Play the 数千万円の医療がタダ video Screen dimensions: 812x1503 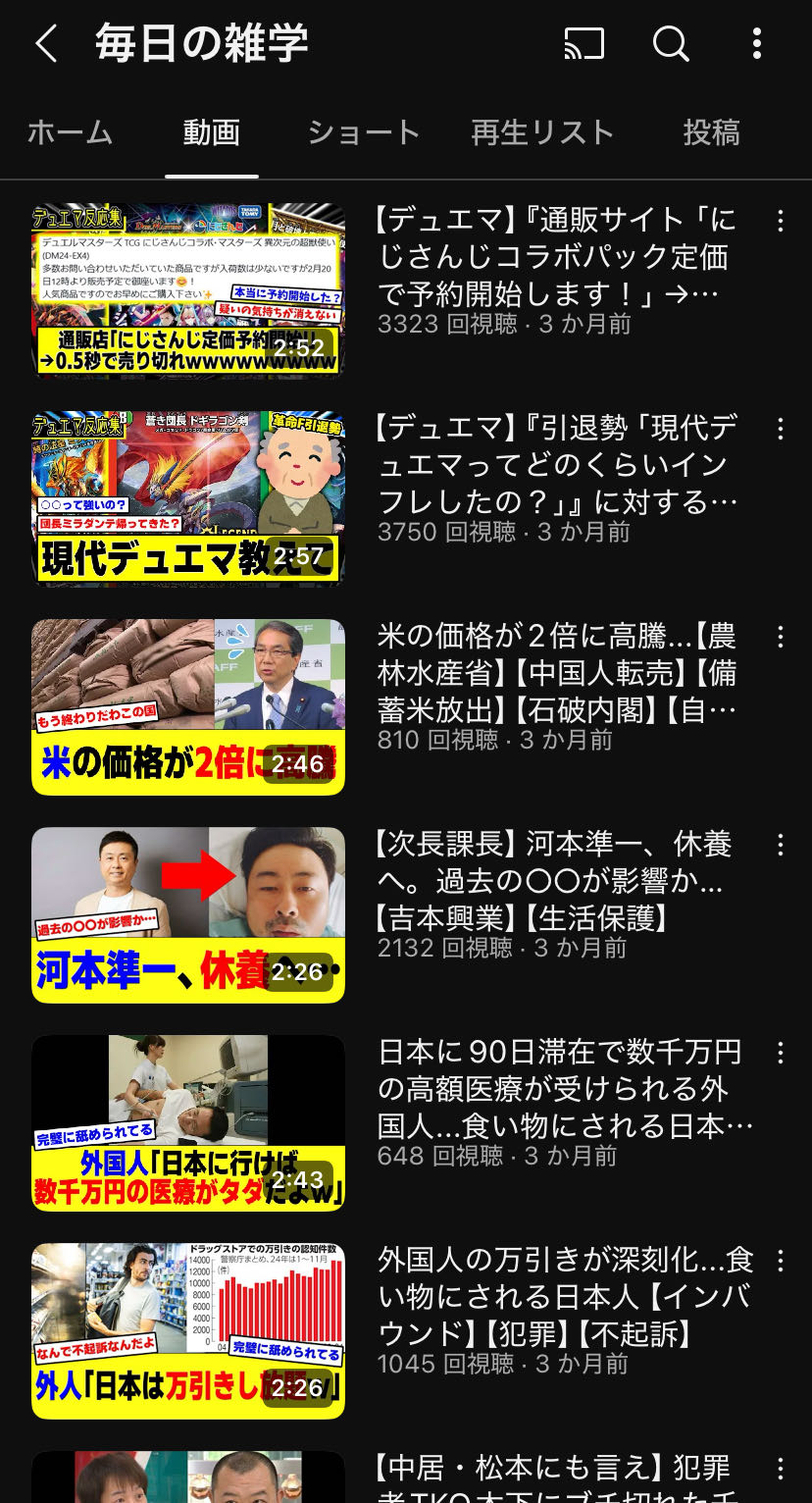(x=188, y=1122)
